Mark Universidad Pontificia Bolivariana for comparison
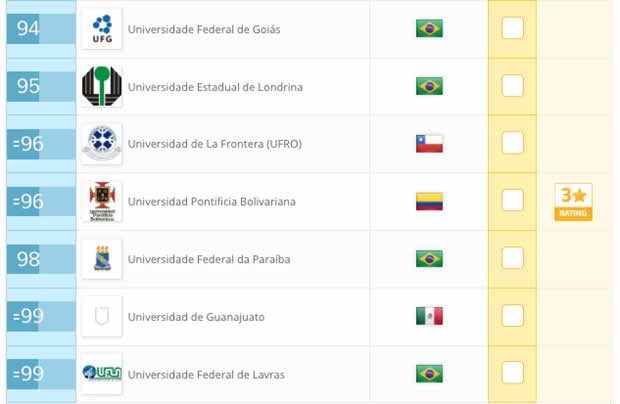This screenshot has height=404, width=620. click(512, 201)
